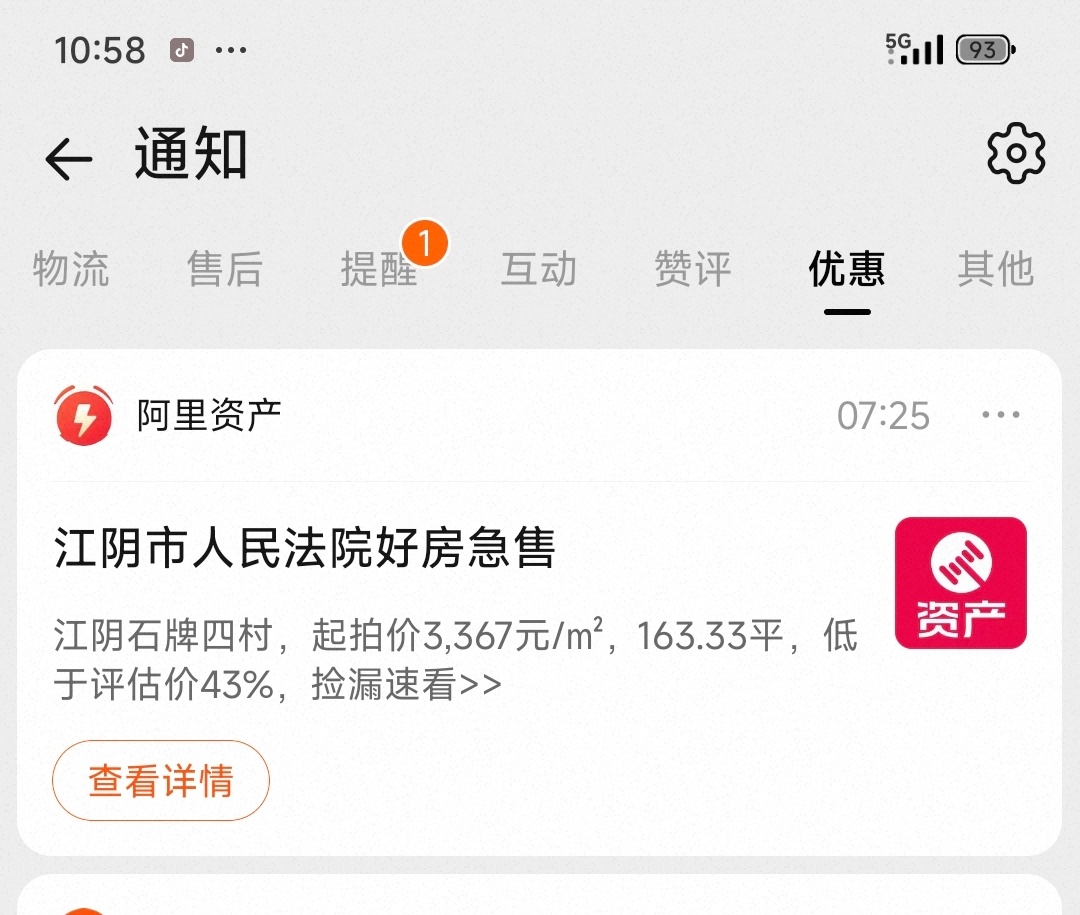Open more options on 阿里资产 notification
This screenshot has width=1080, height=915.
(1001, 415)
